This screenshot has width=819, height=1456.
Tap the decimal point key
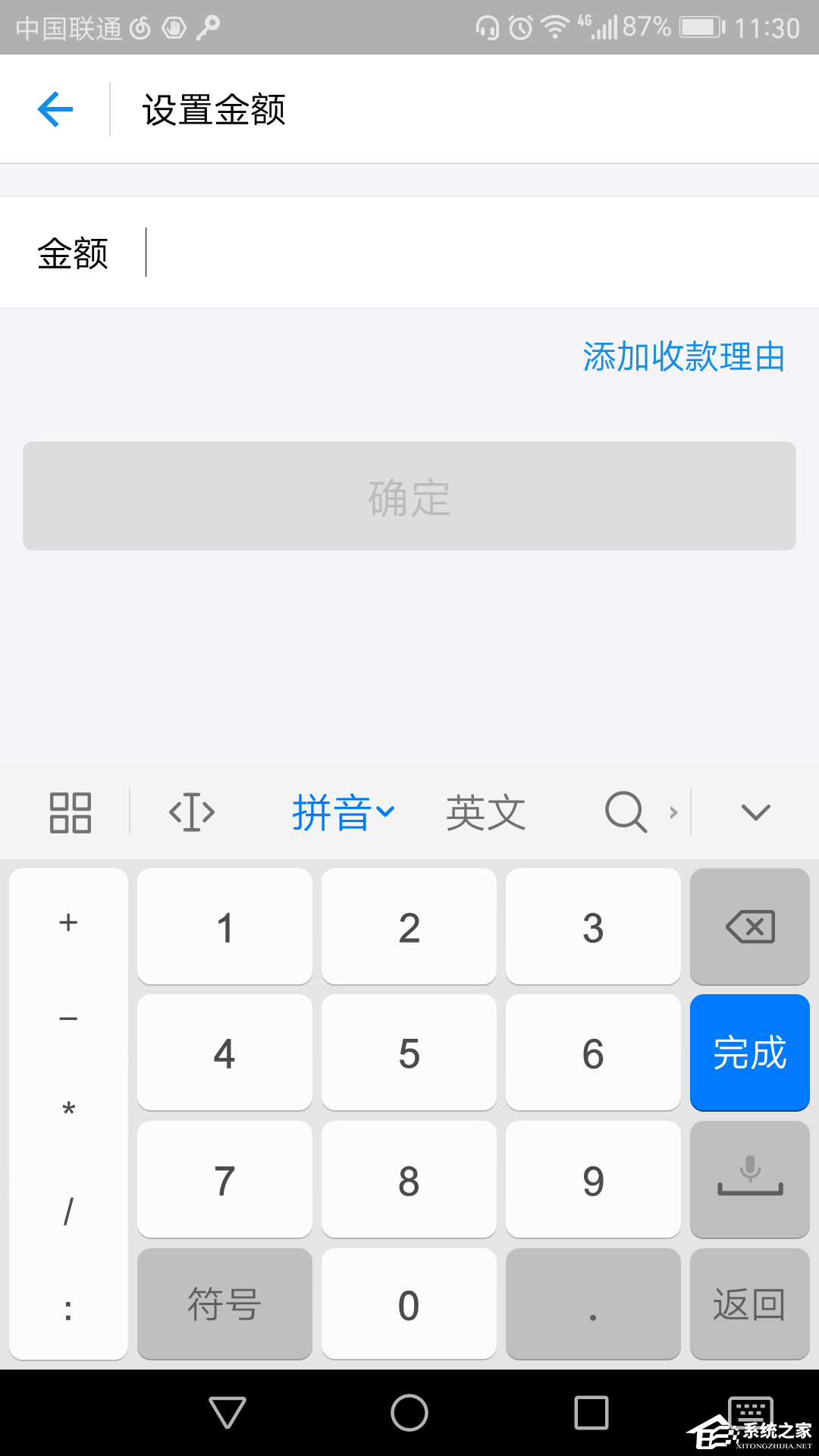tap(593, 1304)
